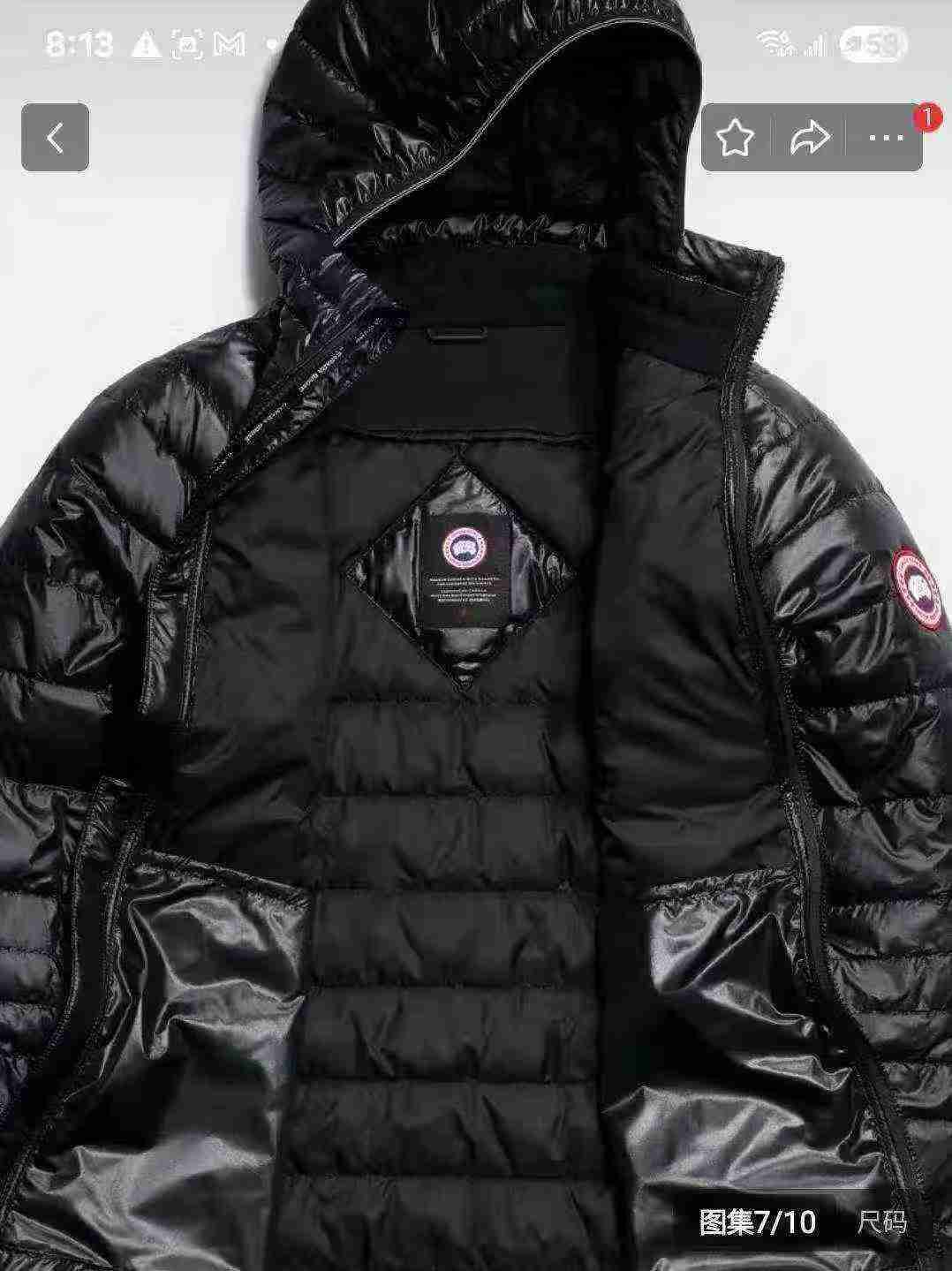Favorite this item with the star icon
This screenshot has height=1271, width=952.
(x=734, y=138)
